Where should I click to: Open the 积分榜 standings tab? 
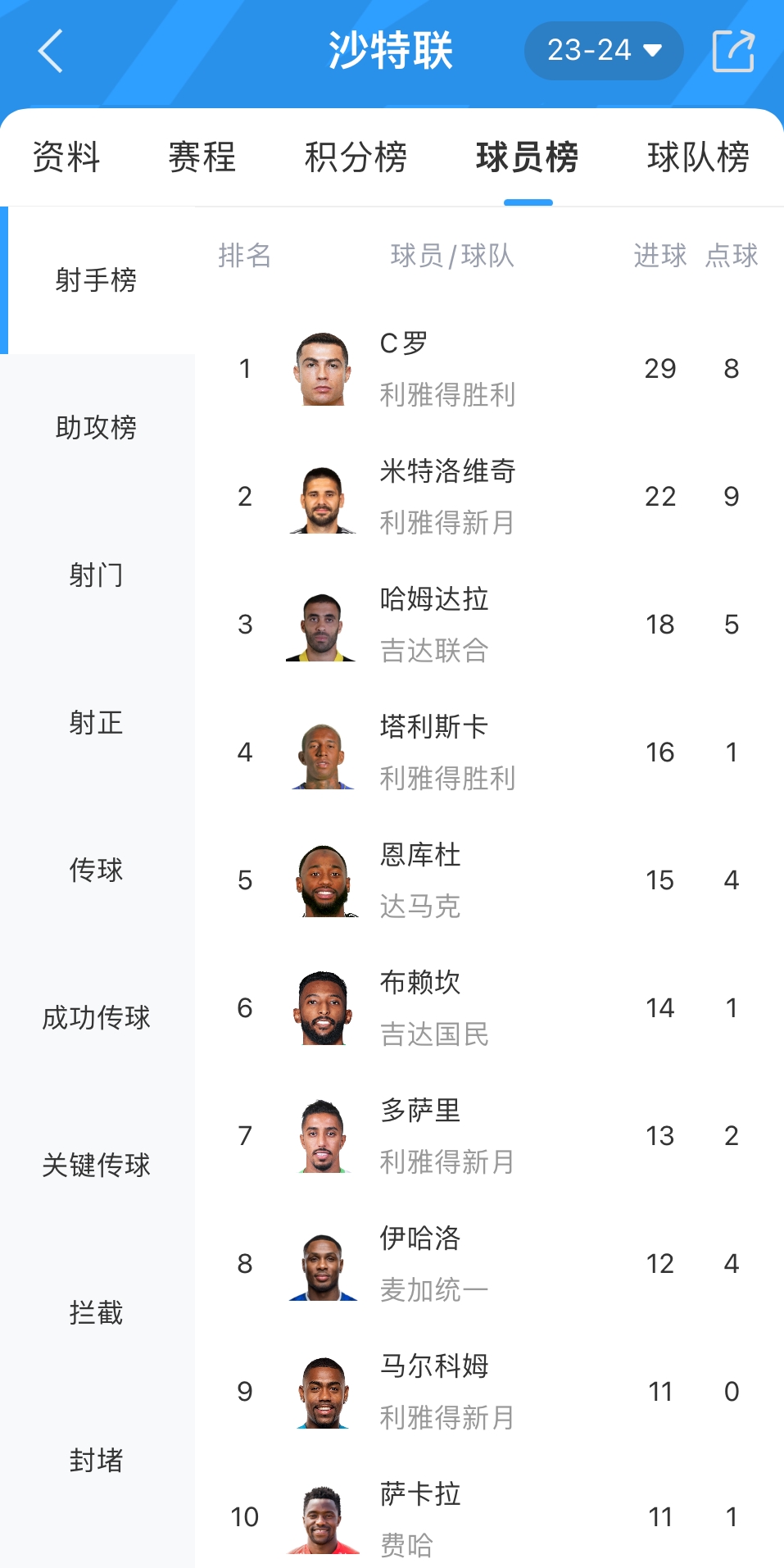(x=356, y=157)
